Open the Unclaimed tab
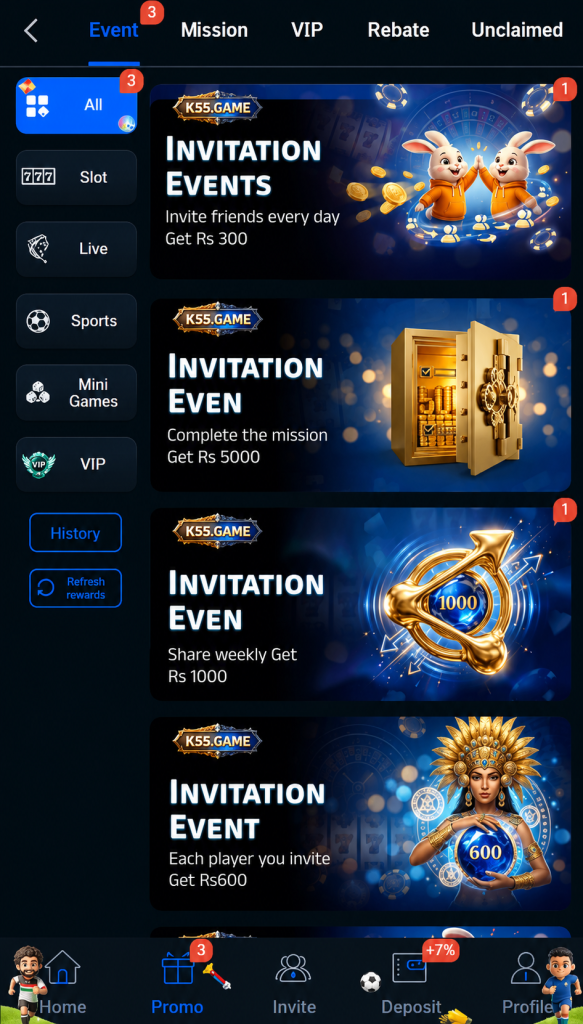583x1024 pixels. [x=517, y=30]
